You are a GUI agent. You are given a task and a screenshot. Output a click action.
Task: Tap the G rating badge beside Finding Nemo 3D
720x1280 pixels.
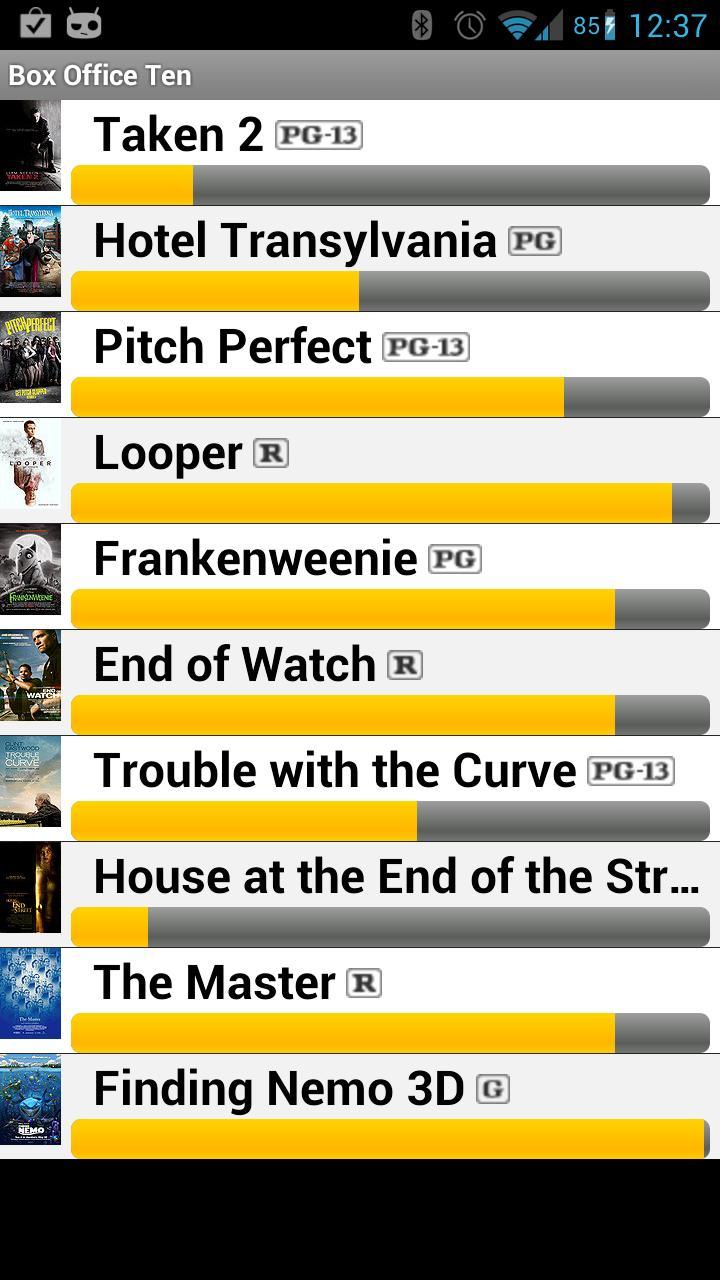click(x=494, y=1087)
